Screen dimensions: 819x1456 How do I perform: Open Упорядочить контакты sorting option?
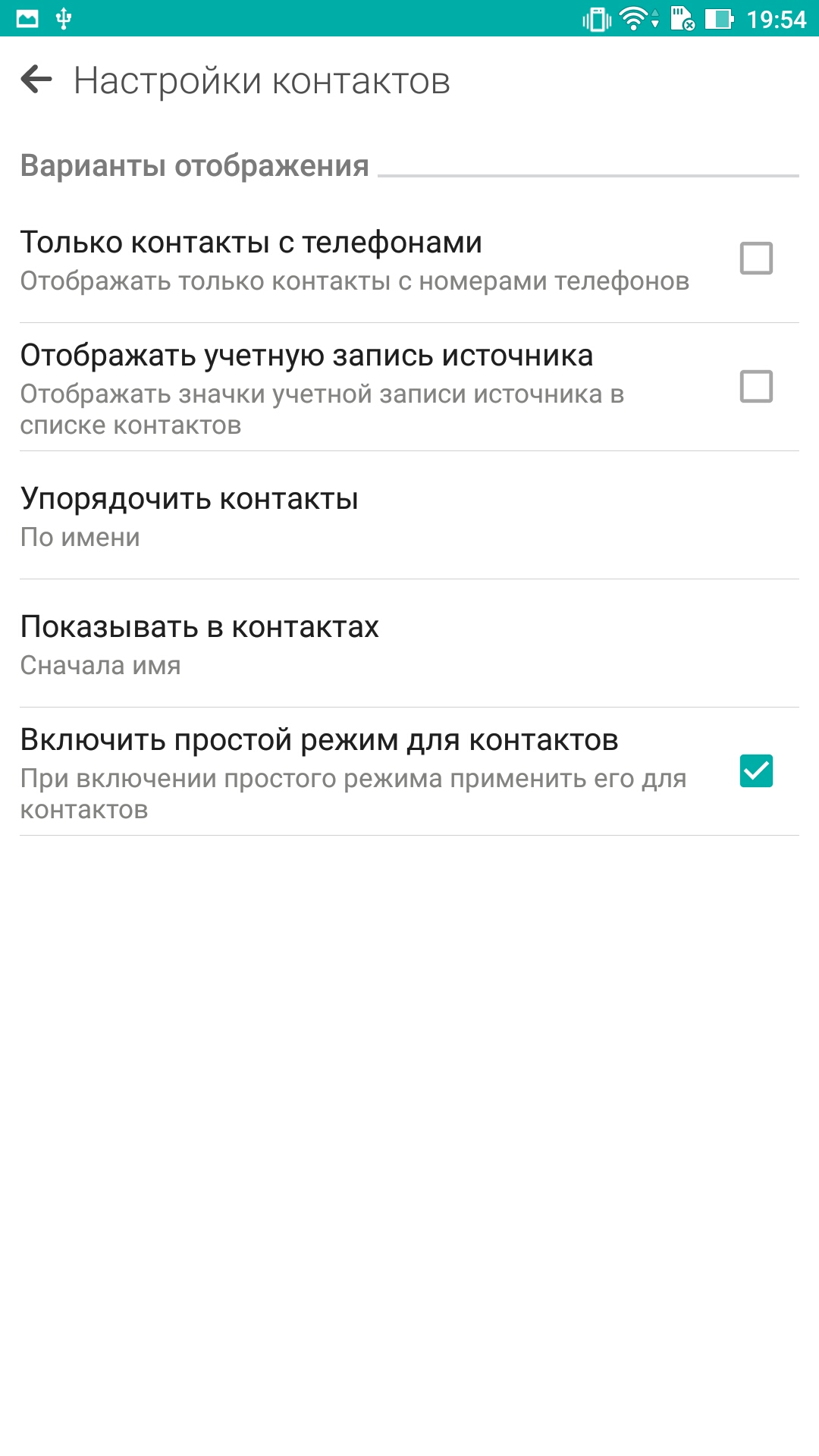pyautogui.click(x=409, y=516)
